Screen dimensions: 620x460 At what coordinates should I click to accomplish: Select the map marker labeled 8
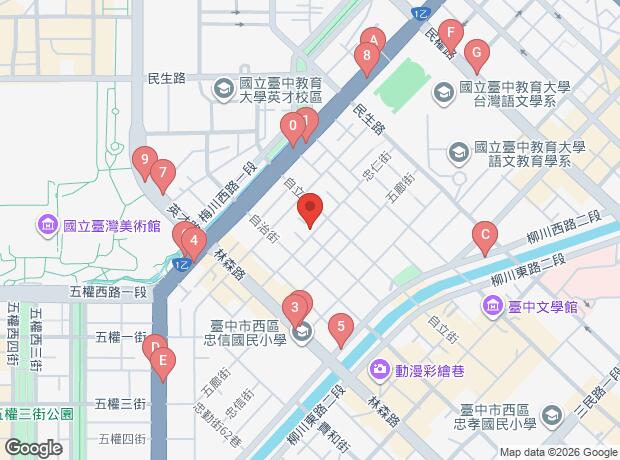coord(367,57)
